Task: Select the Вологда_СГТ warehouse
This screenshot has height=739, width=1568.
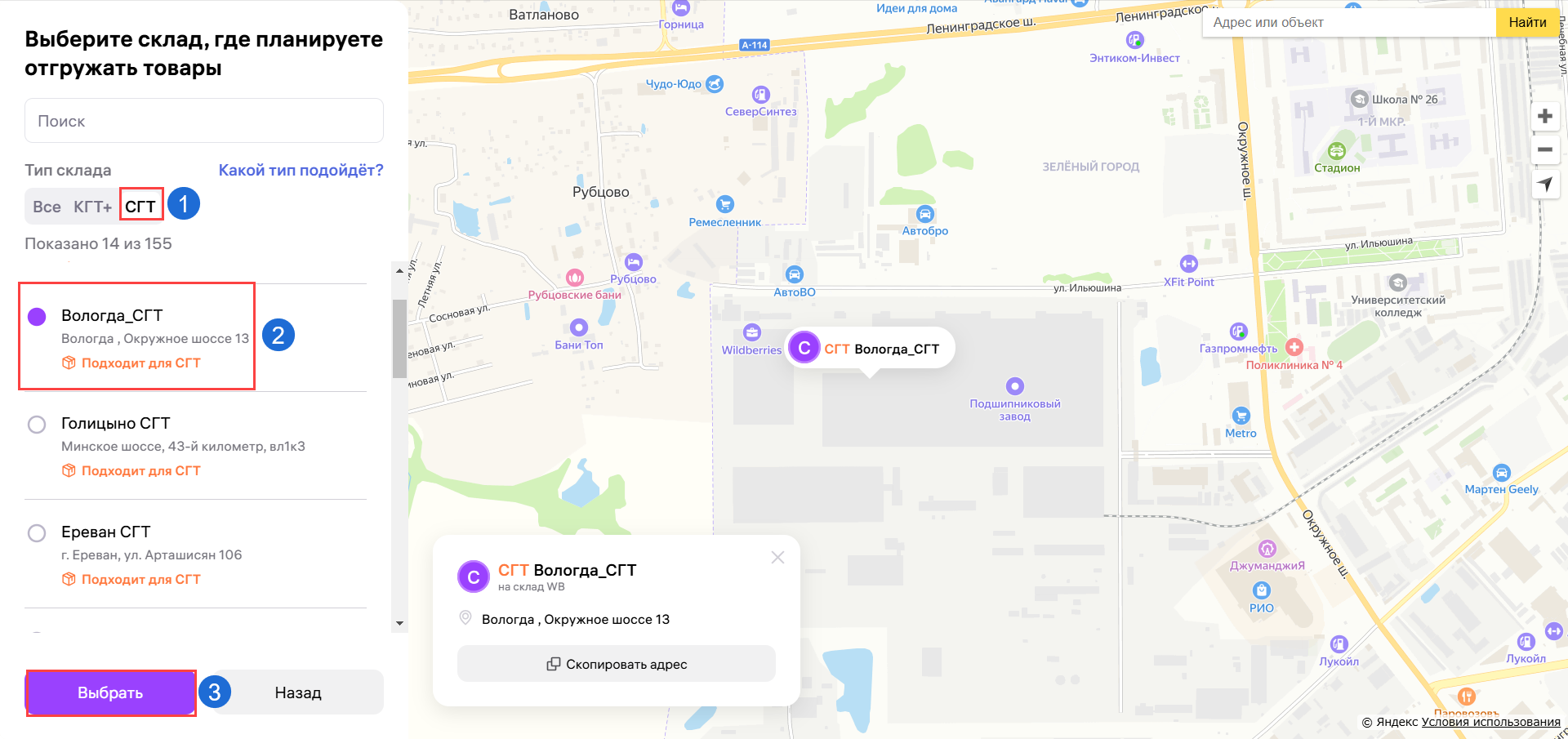Action: 37,317
